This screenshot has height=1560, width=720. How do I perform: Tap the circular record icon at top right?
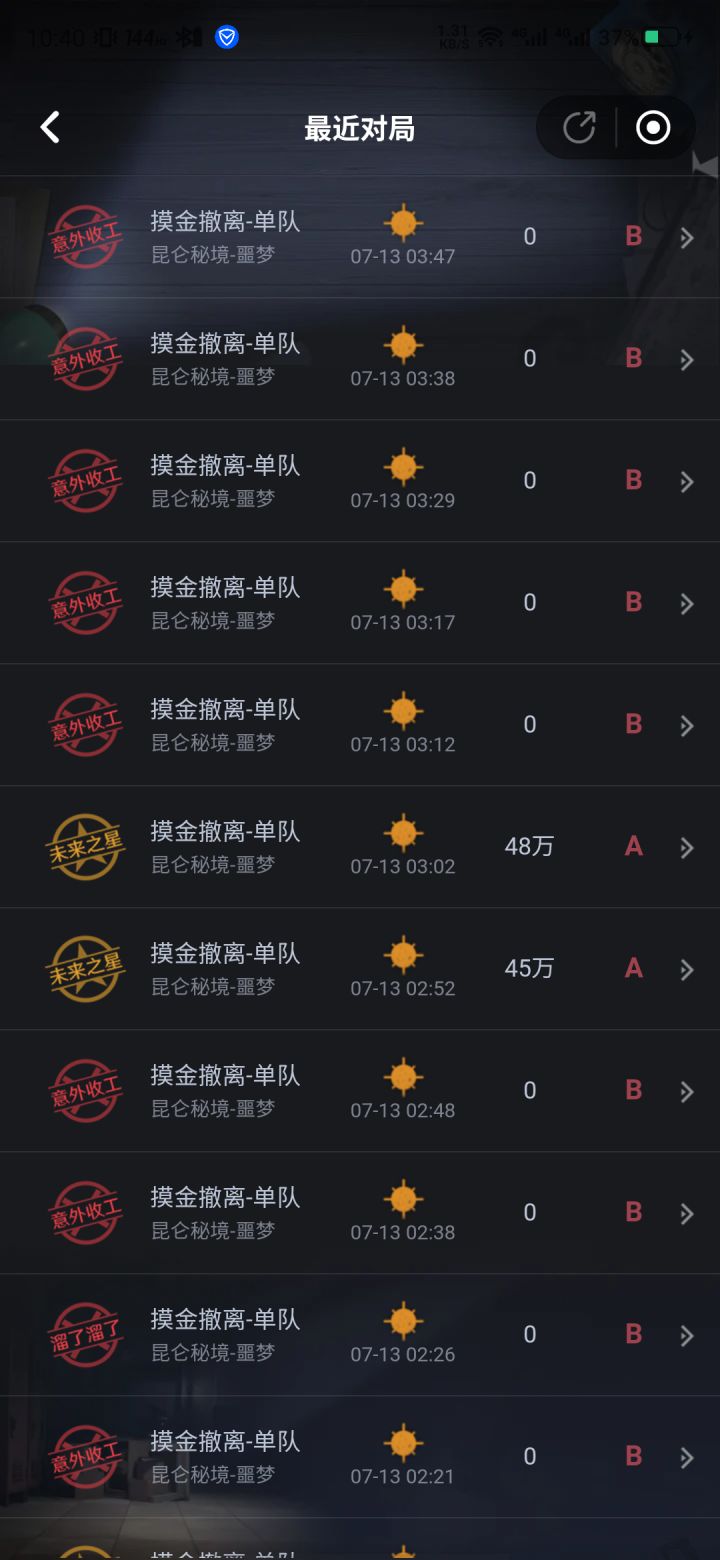(x=653, y=128)
